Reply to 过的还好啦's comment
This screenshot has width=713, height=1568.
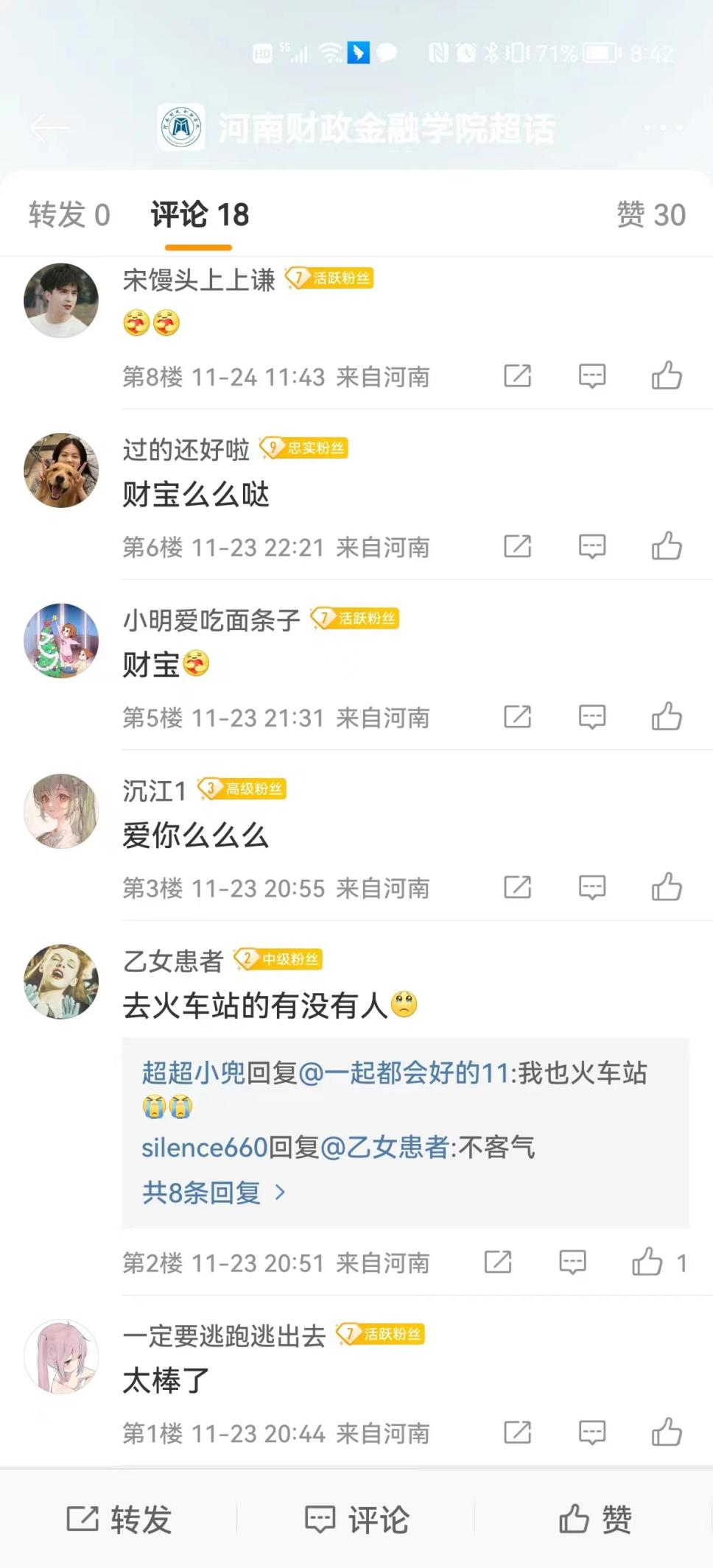coord(591,547)
